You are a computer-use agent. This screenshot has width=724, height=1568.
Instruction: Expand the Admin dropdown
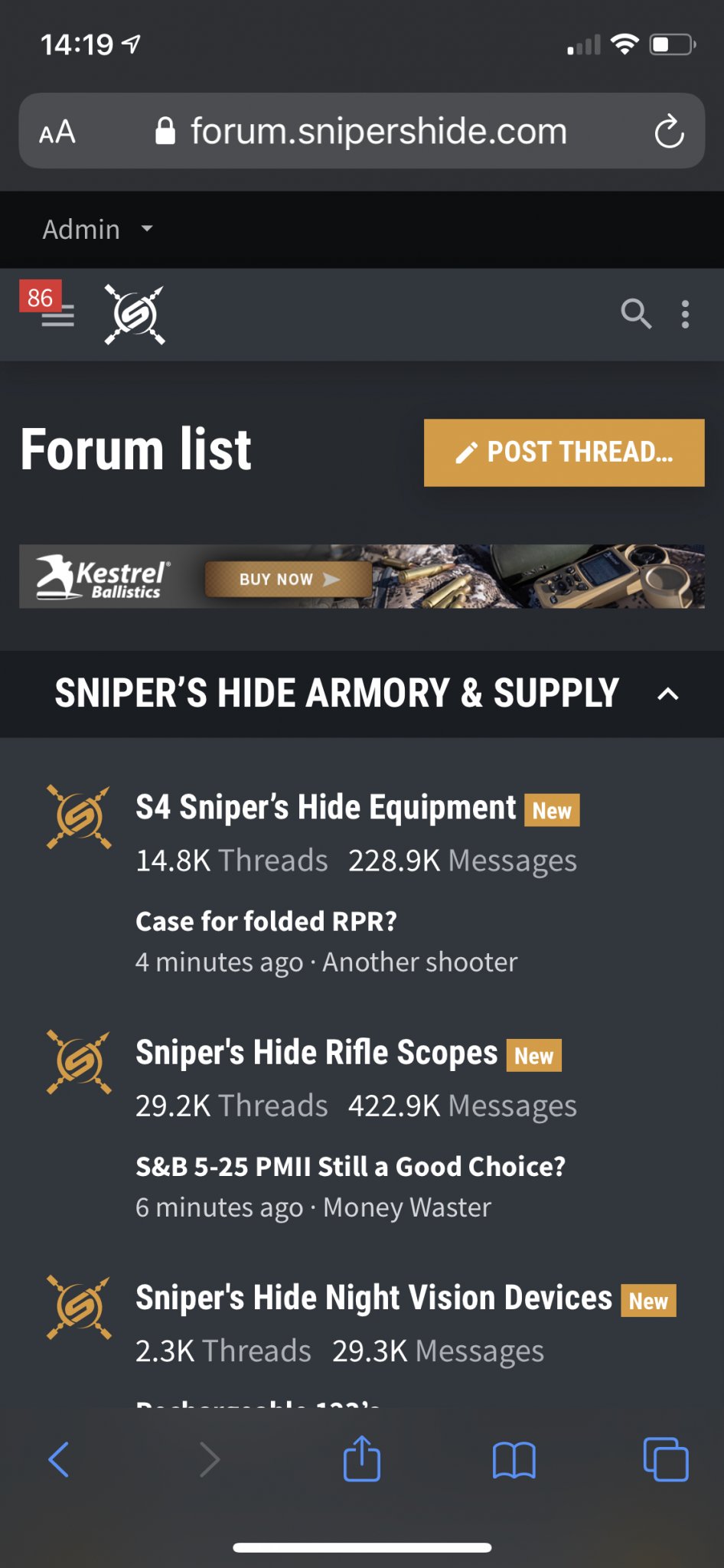97,229
